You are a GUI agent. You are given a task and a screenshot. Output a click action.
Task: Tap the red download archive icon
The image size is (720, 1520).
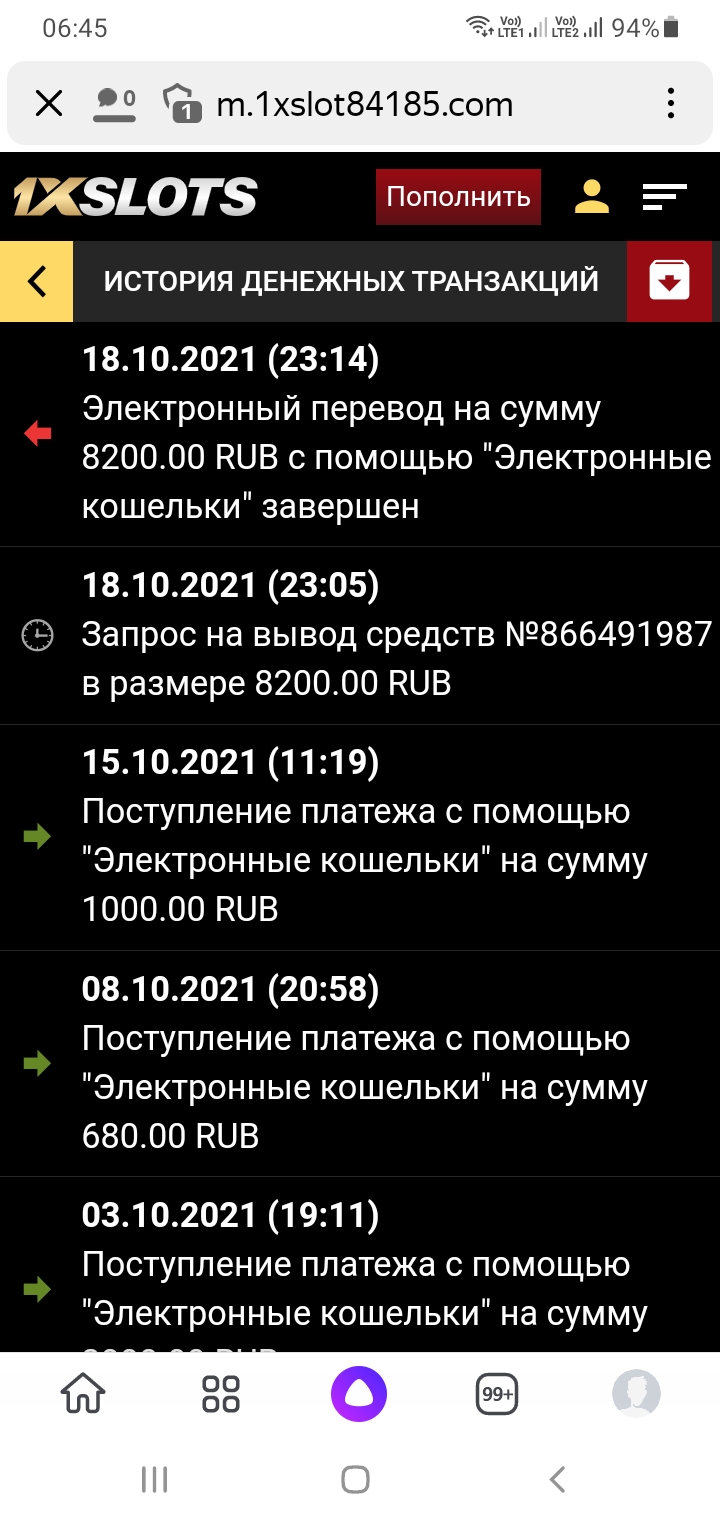pos(670,282)
